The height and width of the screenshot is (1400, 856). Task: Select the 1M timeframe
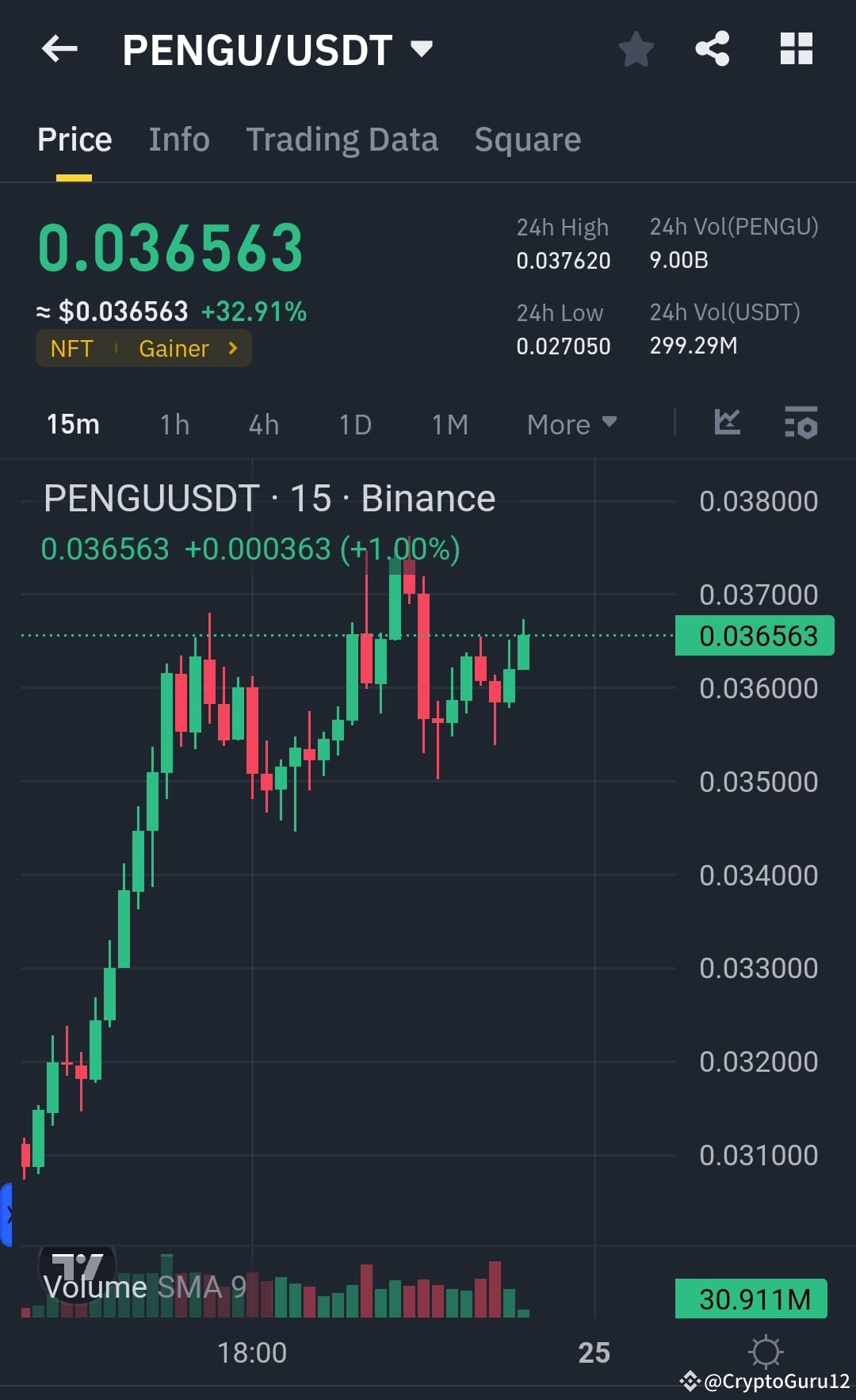(449, 424)
